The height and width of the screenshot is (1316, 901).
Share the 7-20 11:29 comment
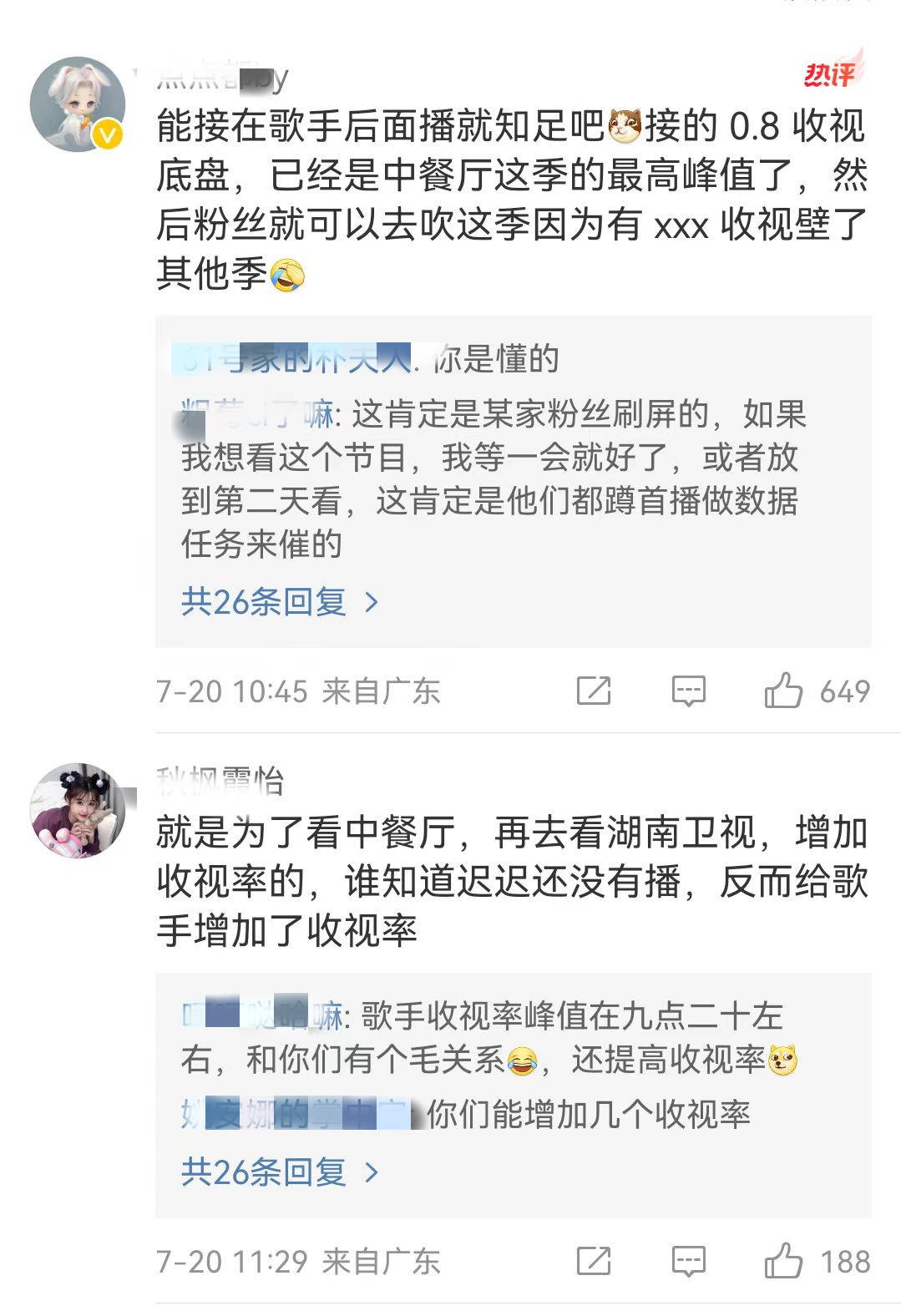pyautogui.click(x=594, y=1261)
